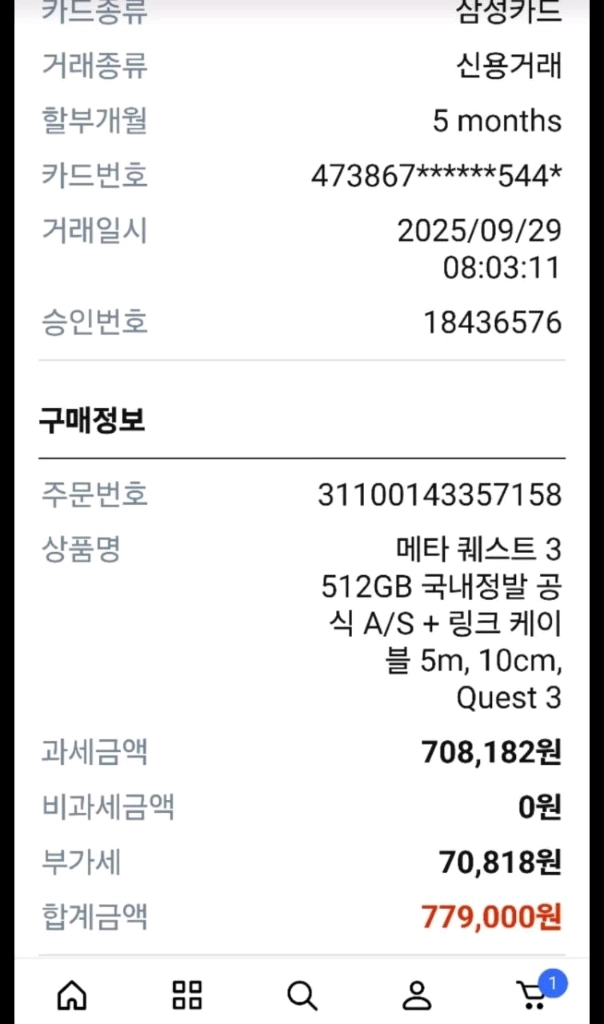This screenshot has width=604, height=1024.
Task: Go to the home tab
Action: [72, 995]
